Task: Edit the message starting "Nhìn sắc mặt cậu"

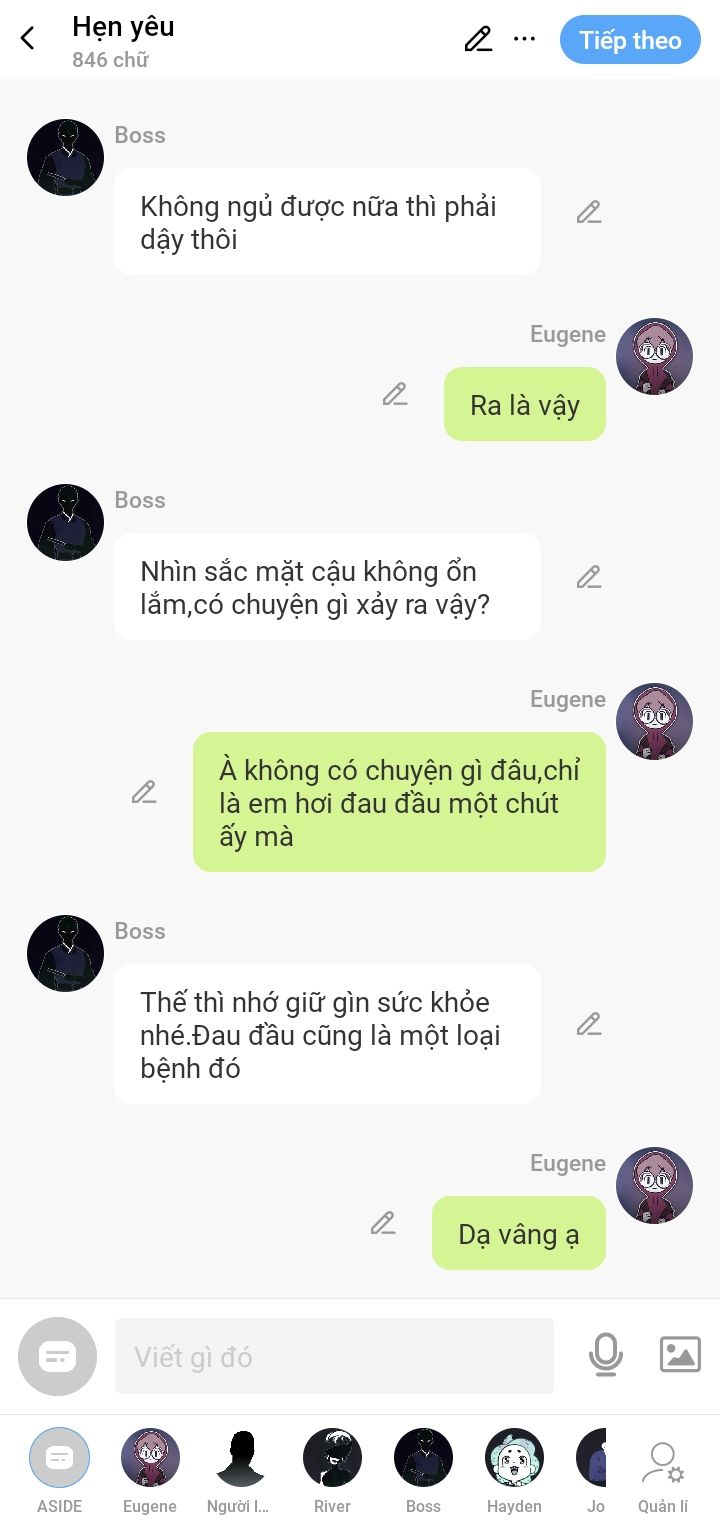Action: pyautogui.click(x=589, y=577)
